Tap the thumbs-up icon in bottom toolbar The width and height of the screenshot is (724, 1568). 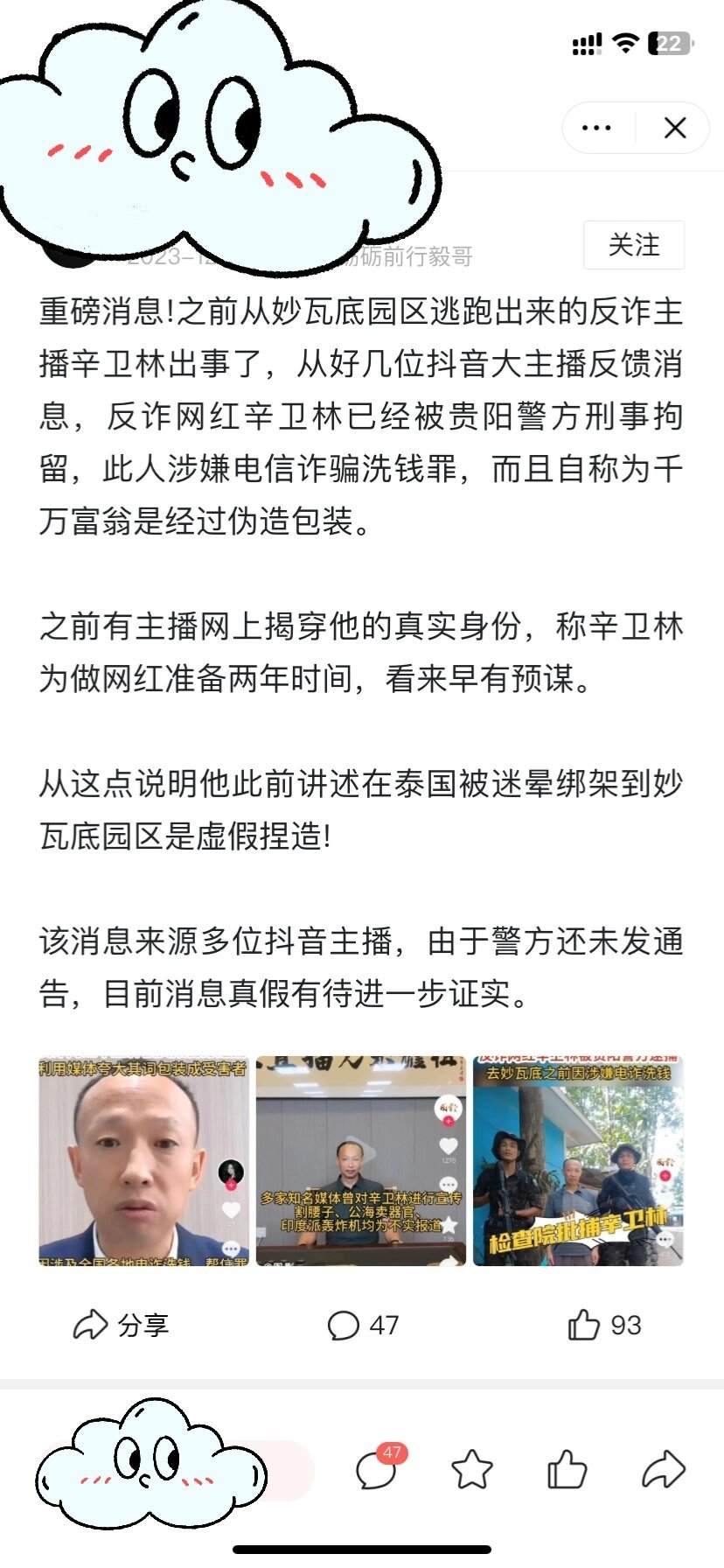click(x=567, y=1470)
